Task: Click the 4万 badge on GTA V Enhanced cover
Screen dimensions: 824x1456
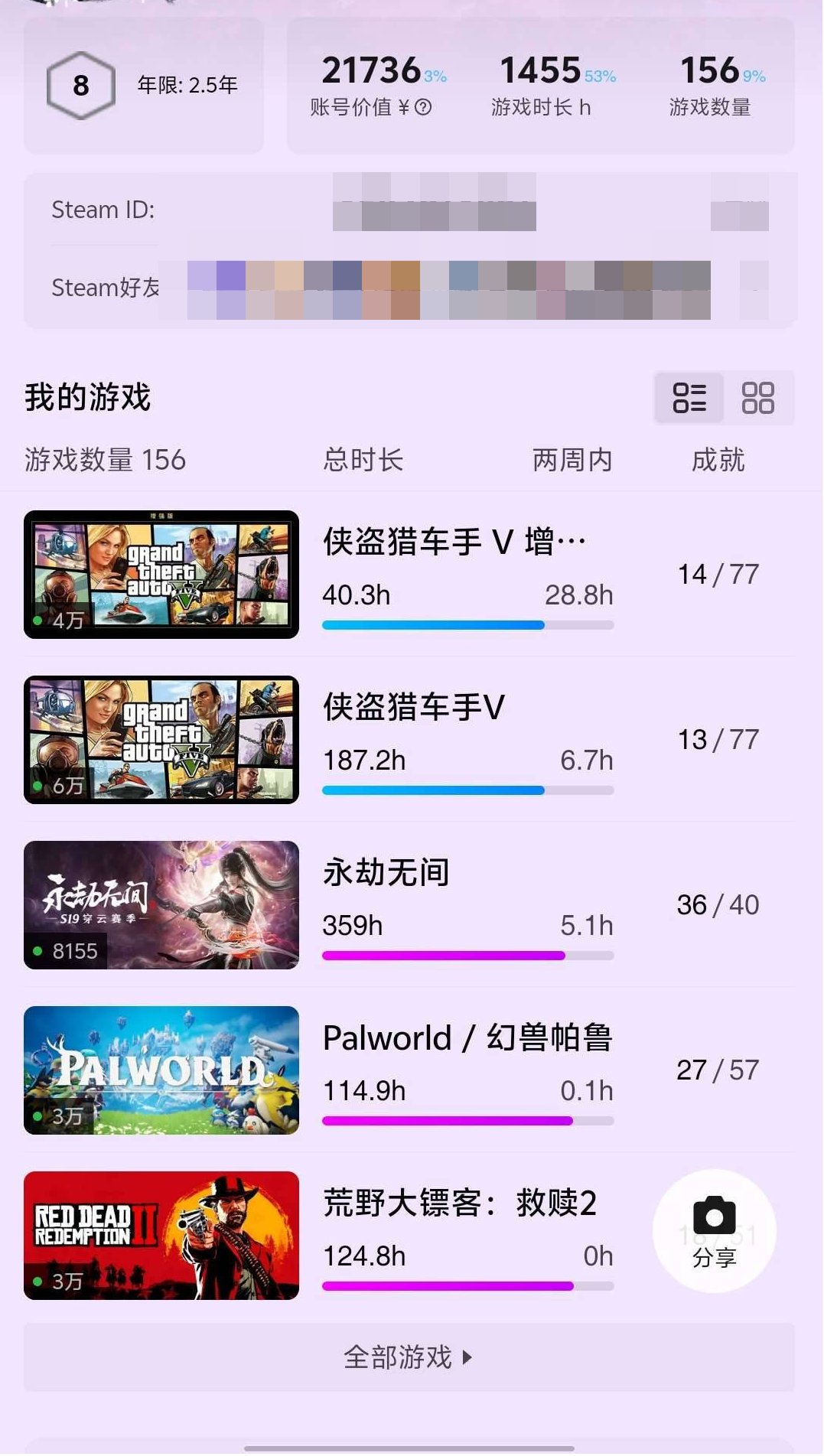Action: pos(68,621)
